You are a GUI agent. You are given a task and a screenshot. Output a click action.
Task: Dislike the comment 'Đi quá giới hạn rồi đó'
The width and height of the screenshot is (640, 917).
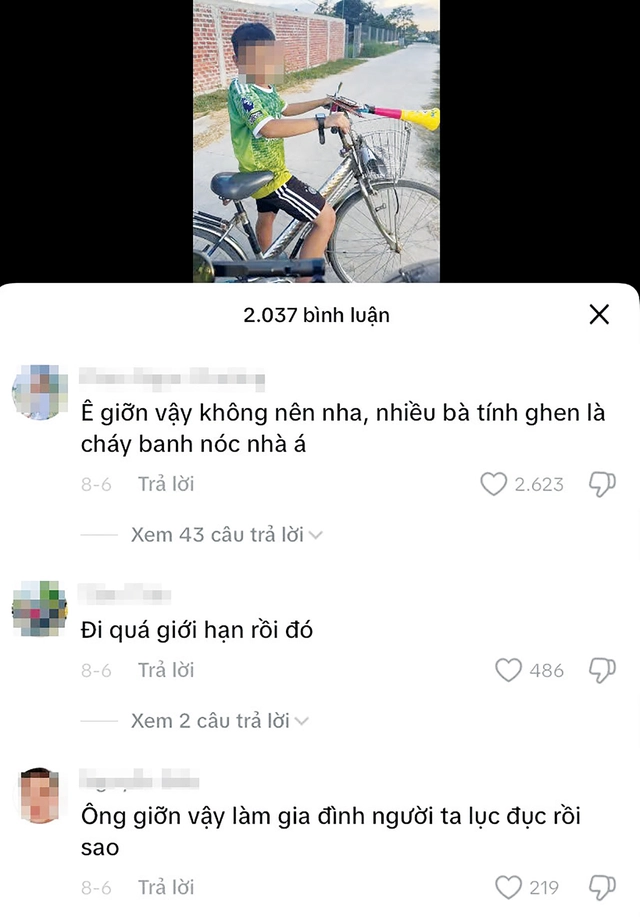click(x=602, y=670)
